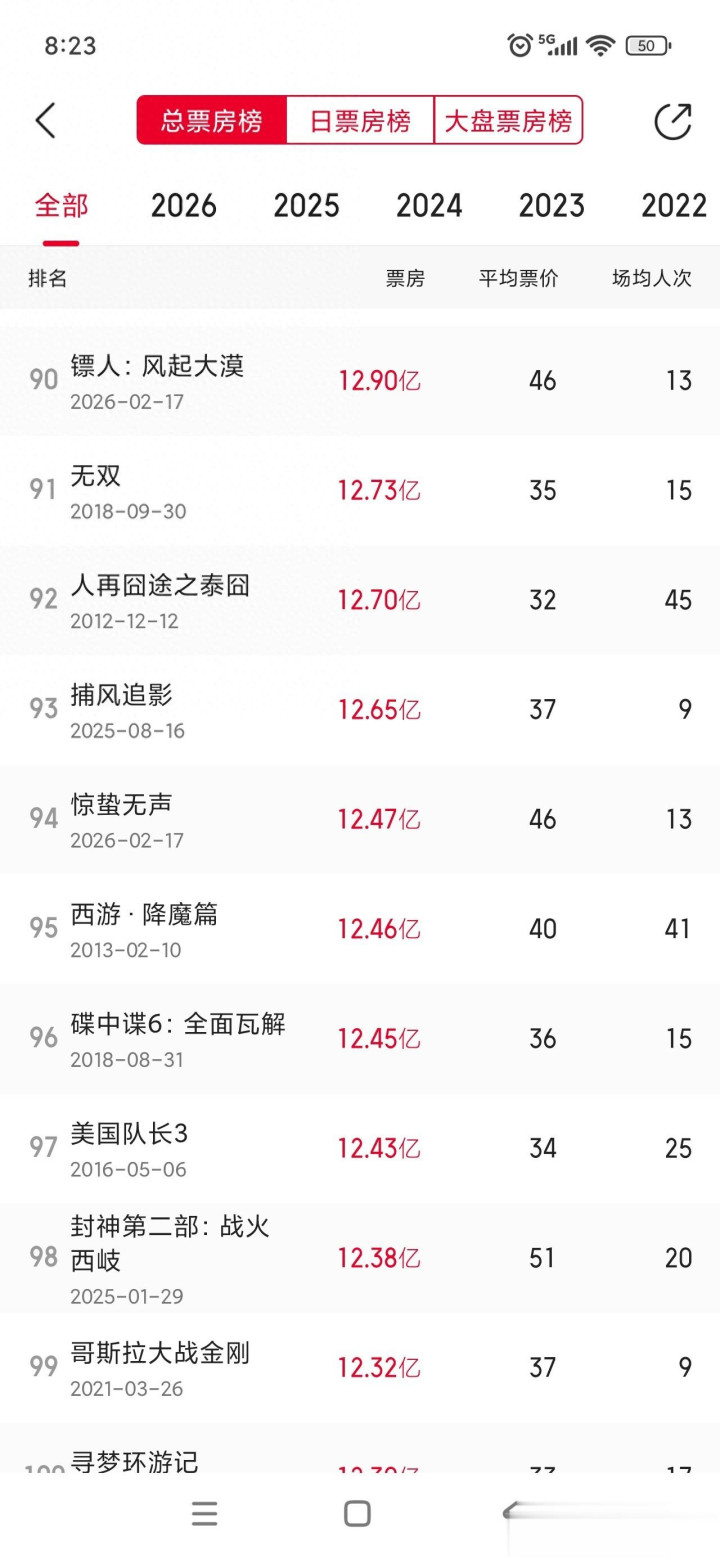Switch to the 大盘票房榜 tab

(x=508, y=121)
